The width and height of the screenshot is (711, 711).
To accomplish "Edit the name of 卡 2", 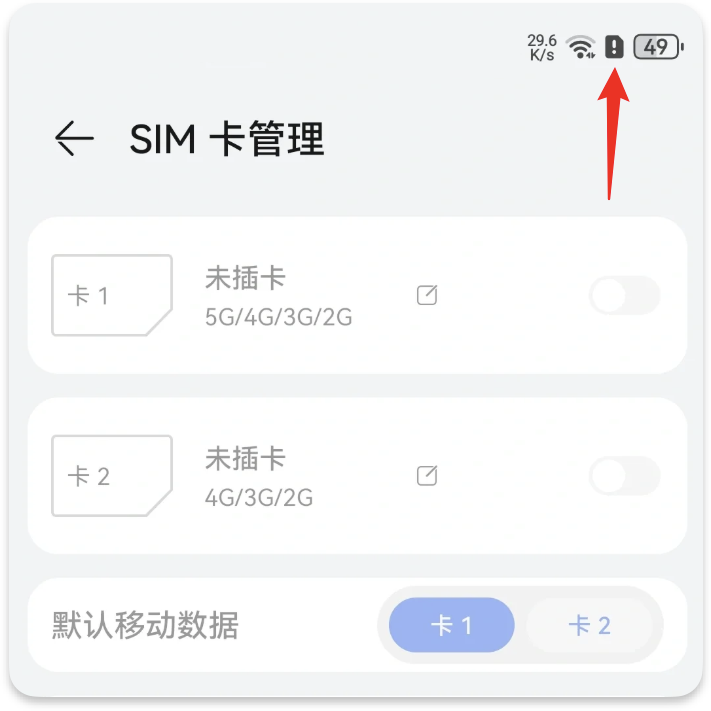I will point(427,475).
